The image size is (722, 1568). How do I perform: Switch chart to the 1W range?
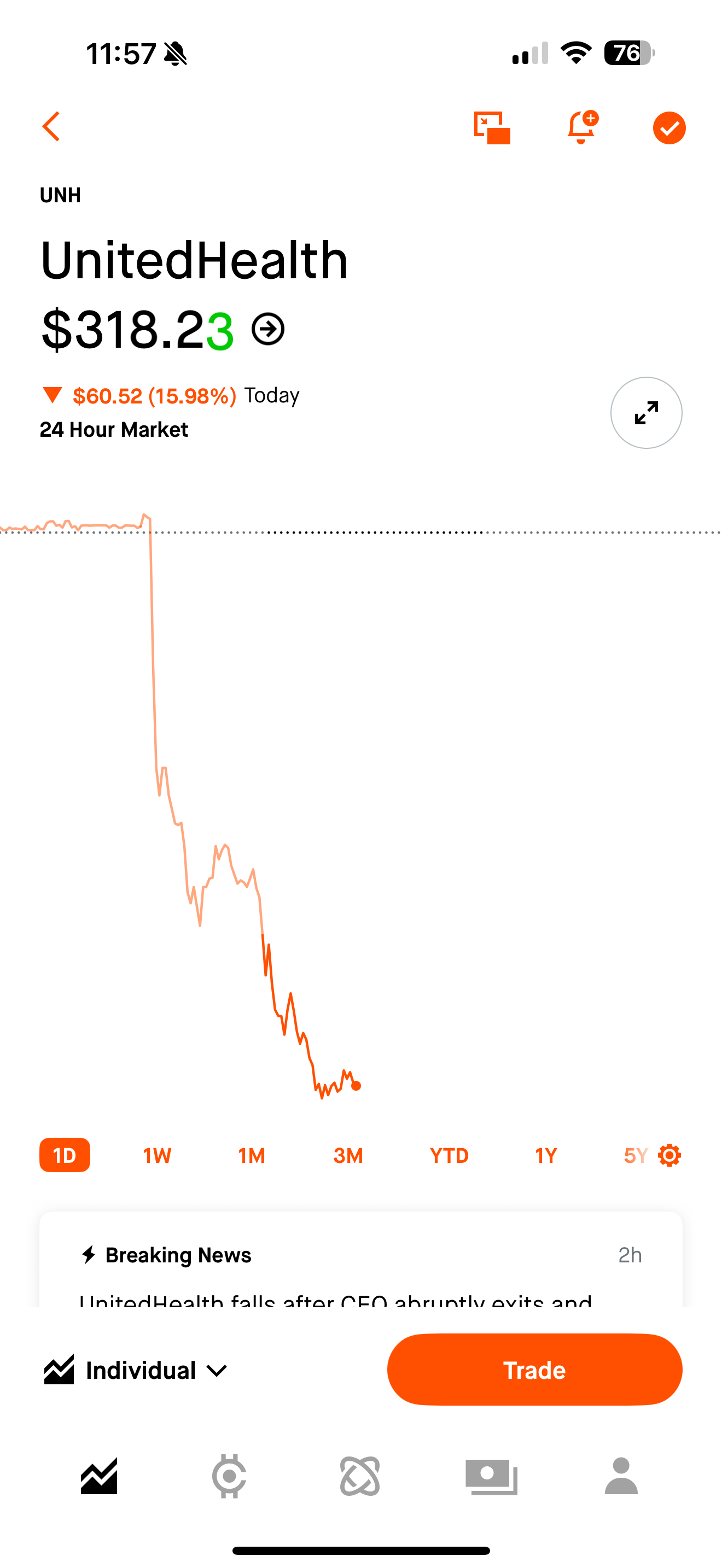click(x=157, y=1155)
